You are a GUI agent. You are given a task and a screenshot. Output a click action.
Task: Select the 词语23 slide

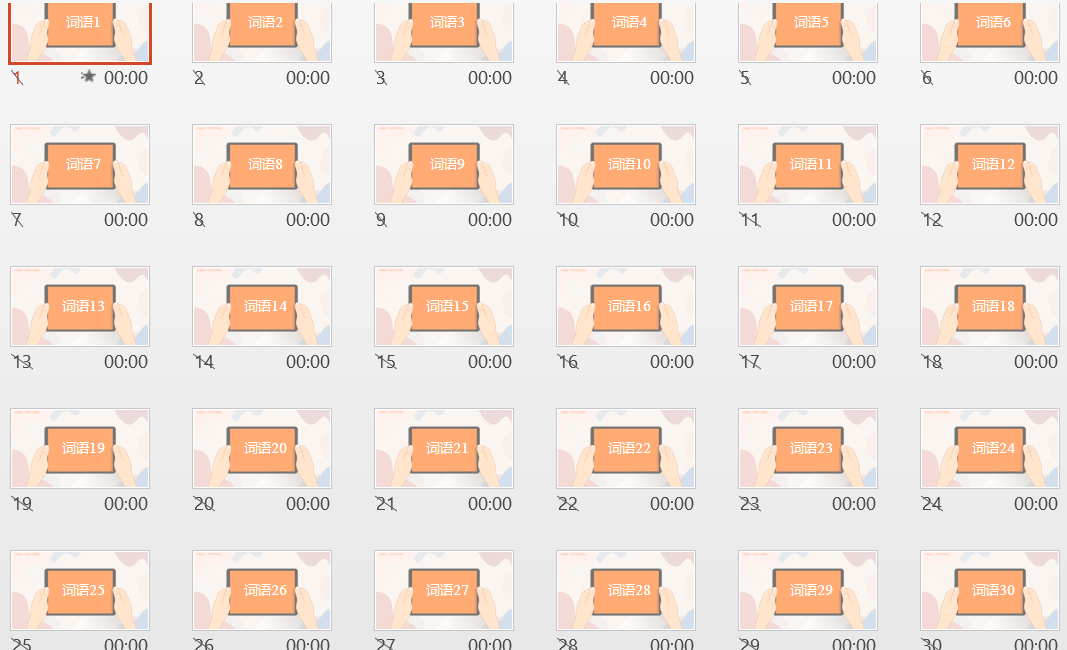[808, 448]
